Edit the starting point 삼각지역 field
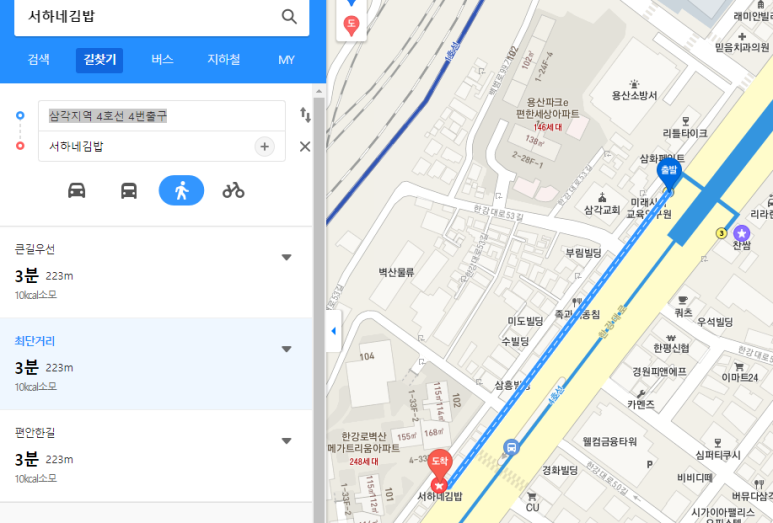Screen dimensions: 773x523 click(160, 116)
